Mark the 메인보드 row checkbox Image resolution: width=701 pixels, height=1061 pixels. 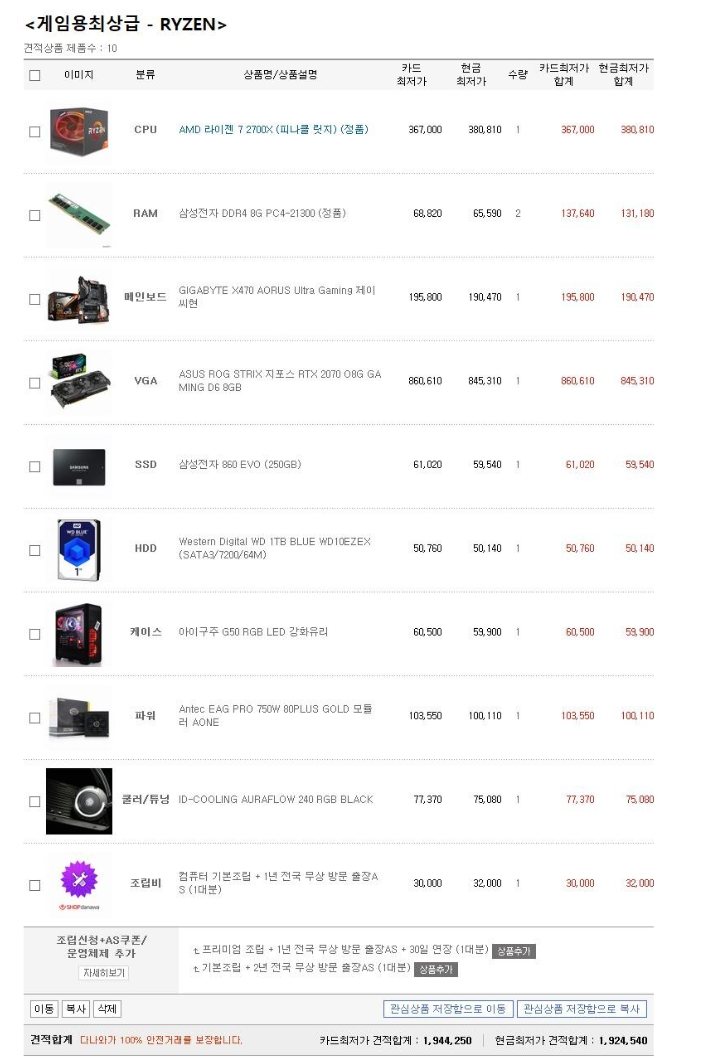click(x=35, y=299)
